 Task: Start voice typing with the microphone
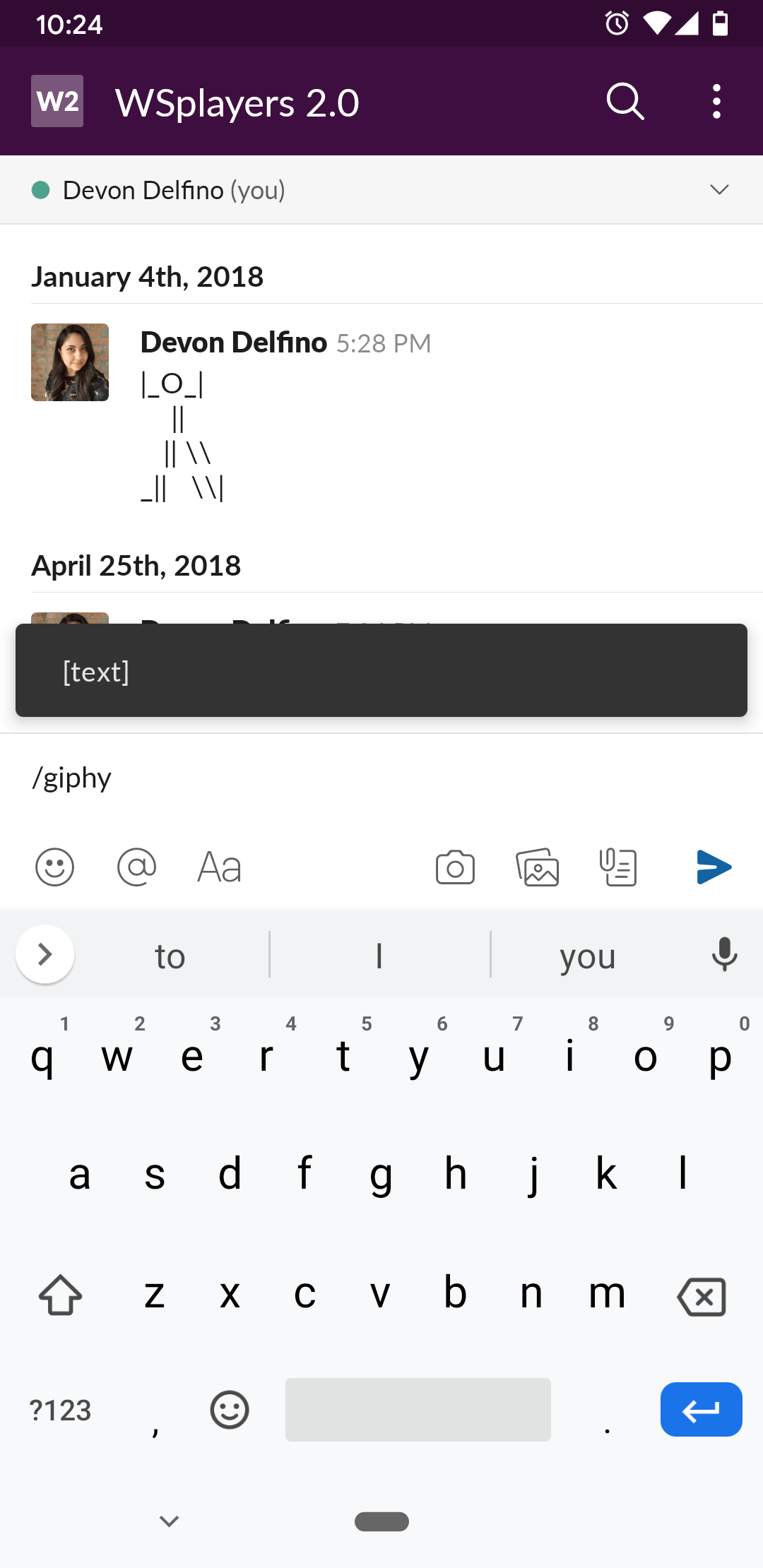[724, 955]
